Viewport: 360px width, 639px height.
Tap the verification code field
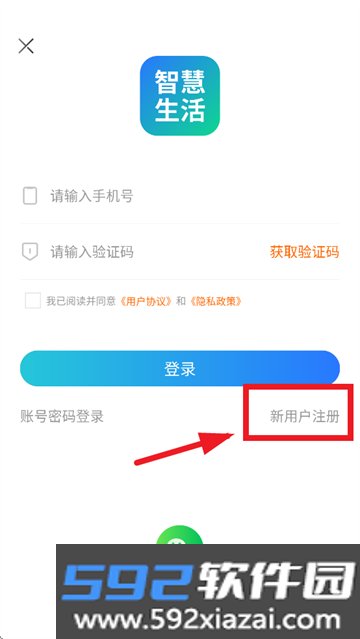[x=143, y=252]
